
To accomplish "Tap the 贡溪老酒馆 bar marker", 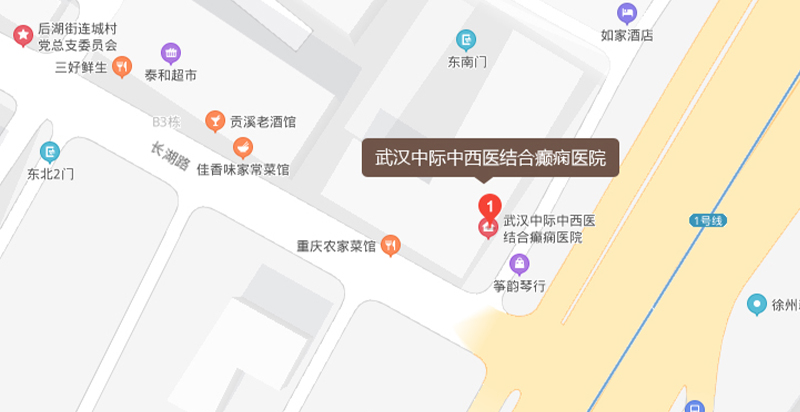I will pyautogui.click(x=215, y=121).
